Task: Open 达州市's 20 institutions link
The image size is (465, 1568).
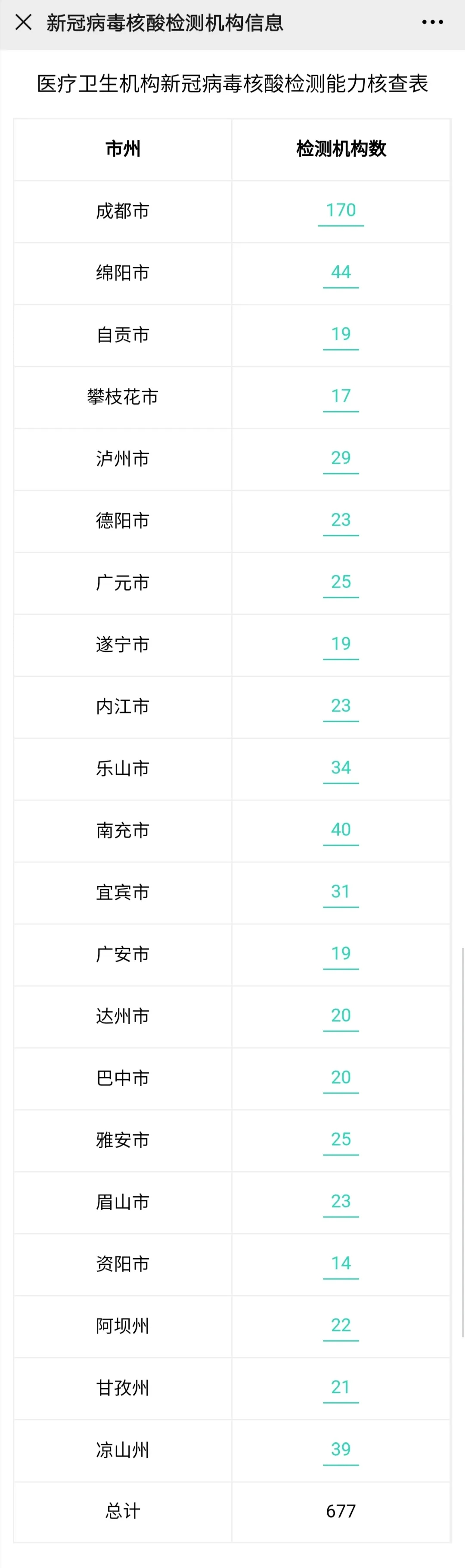Action: tap(341, 1016)
